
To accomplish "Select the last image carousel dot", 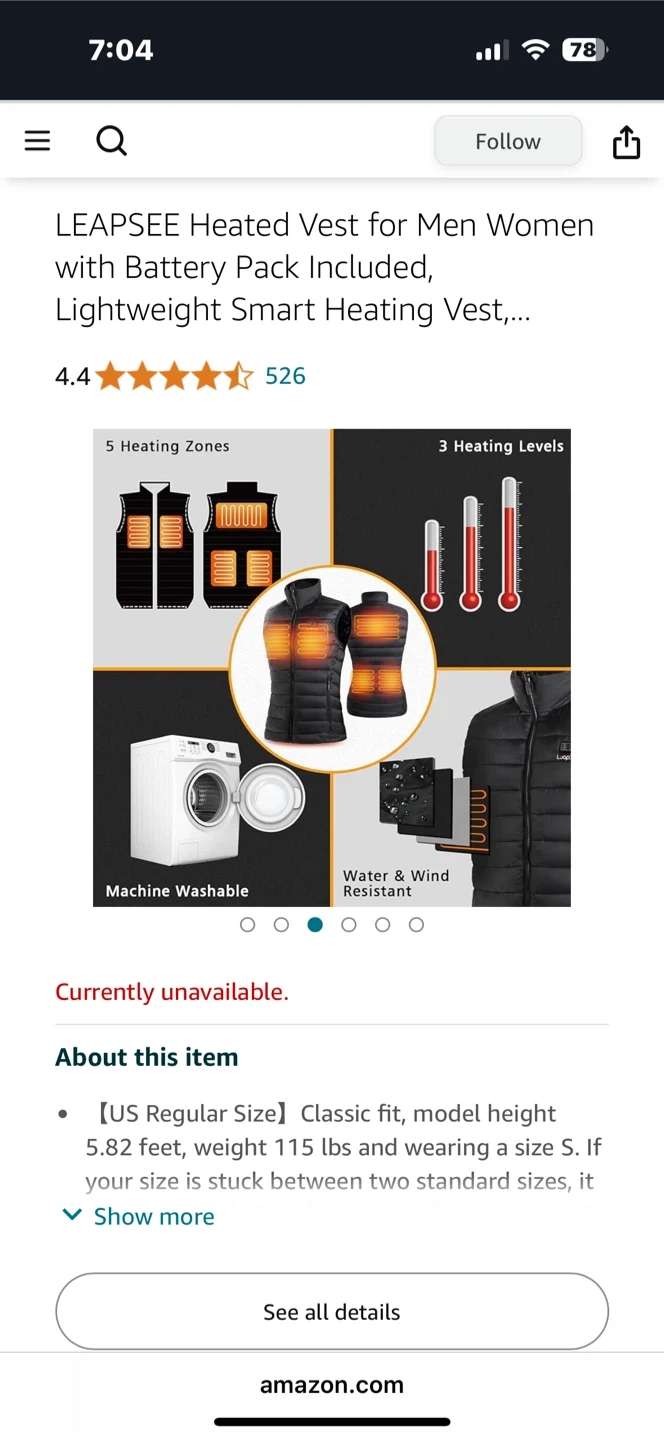I will pos(416,925).
